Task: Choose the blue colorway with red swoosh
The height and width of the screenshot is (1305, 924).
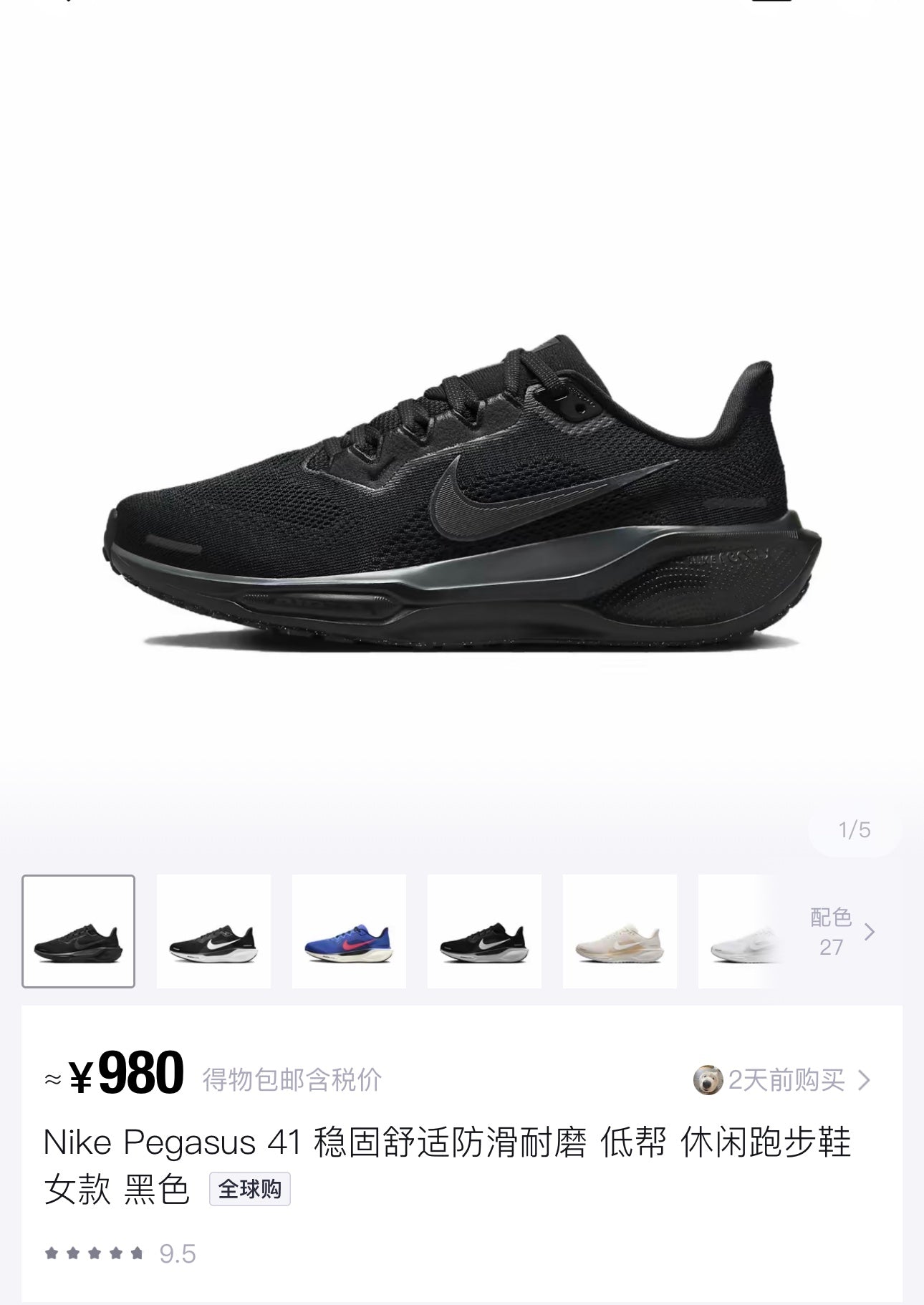Action: 349,931
